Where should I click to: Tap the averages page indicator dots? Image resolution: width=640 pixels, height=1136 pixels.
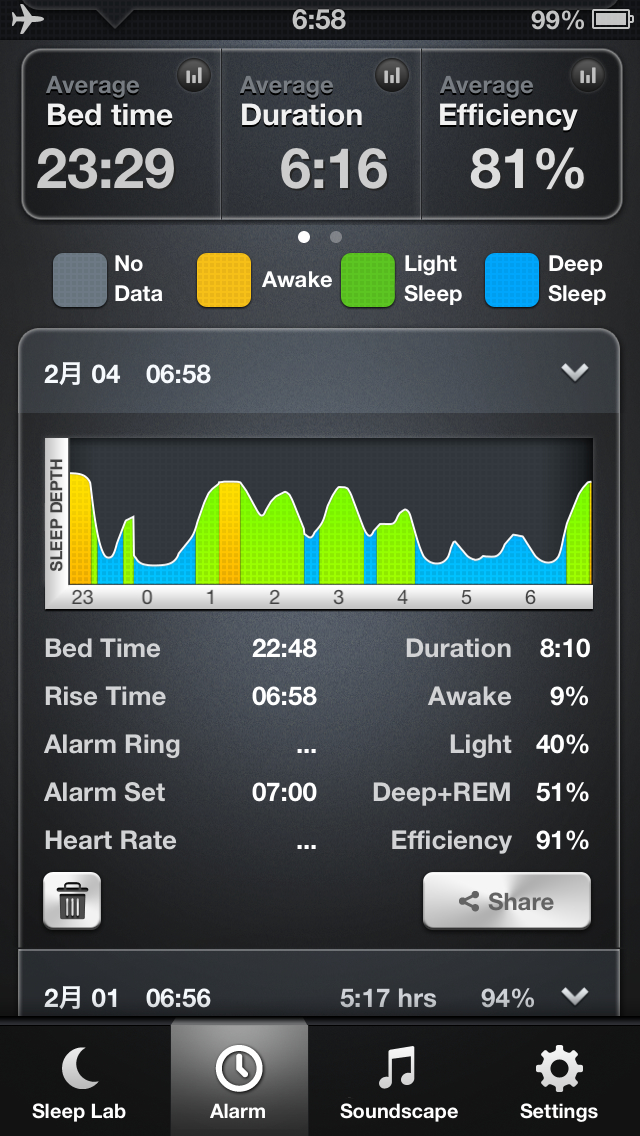pyautogui.click(x=320, y=237)
